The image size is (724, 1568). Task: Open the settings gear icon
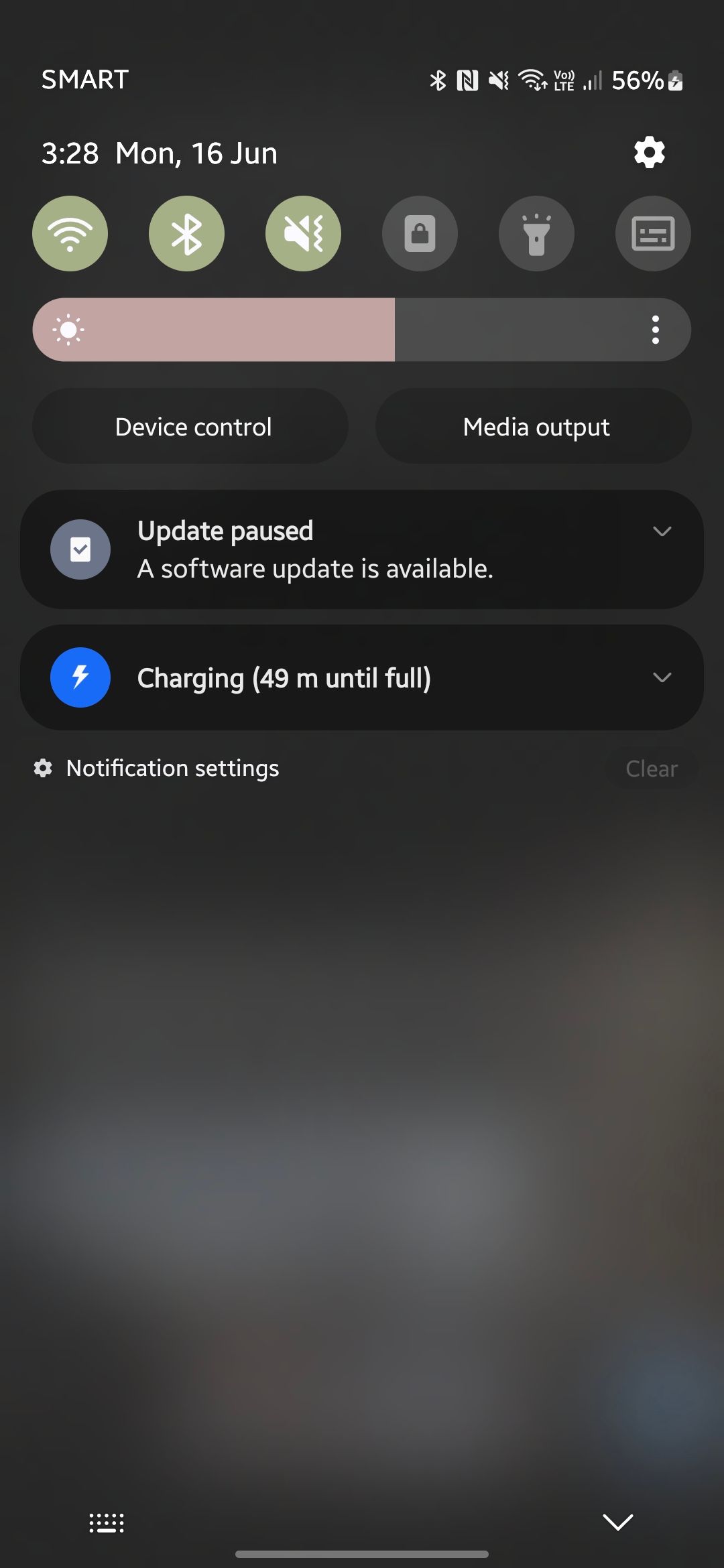coord(648,152)
